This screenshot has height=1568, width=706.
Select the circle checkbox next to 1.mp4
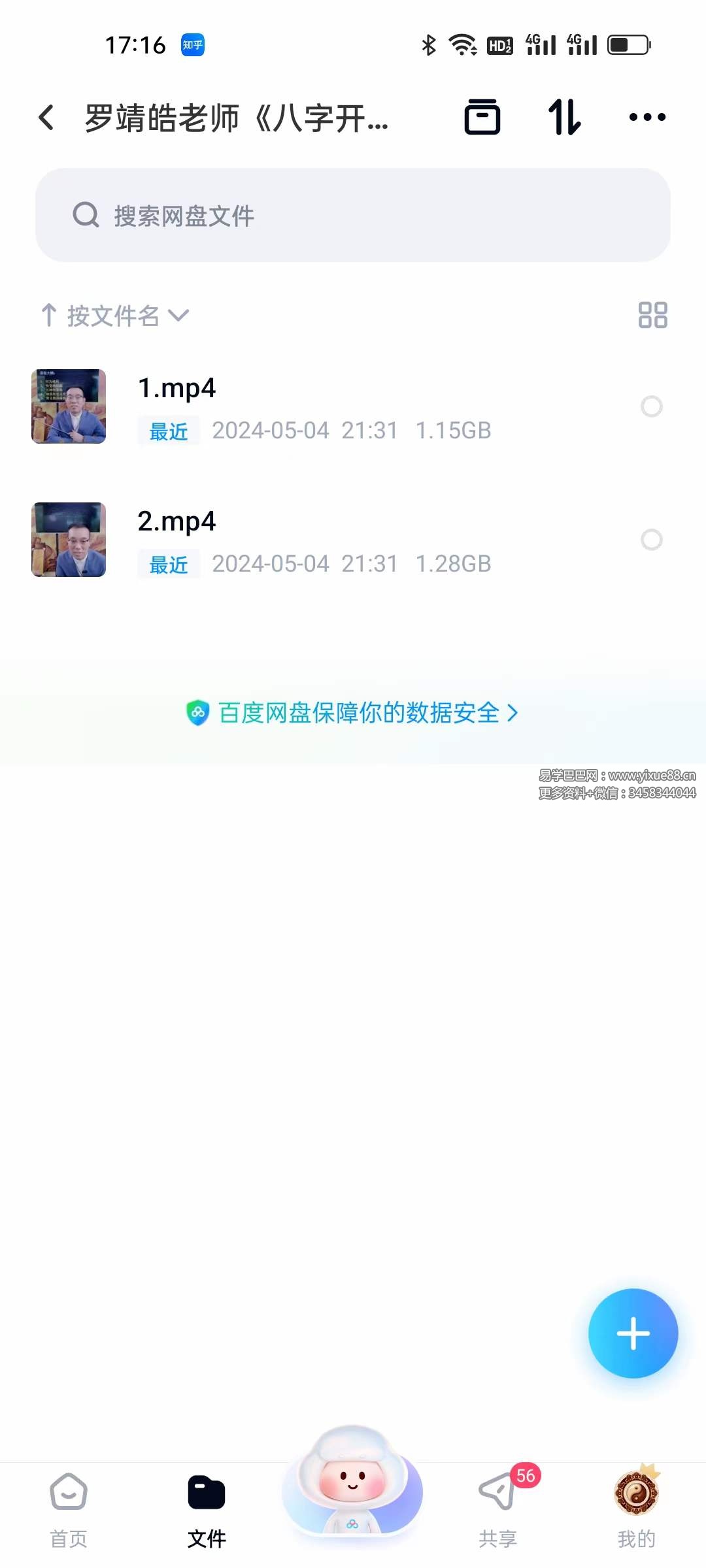tap(652, 407)
